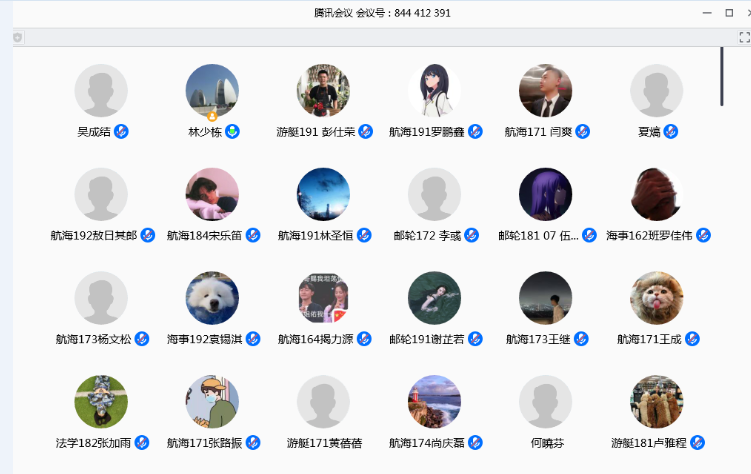Open tile of 海事192袁锡淇
The height and width of the screenshot is (474, 751).
tap(212, 298)
